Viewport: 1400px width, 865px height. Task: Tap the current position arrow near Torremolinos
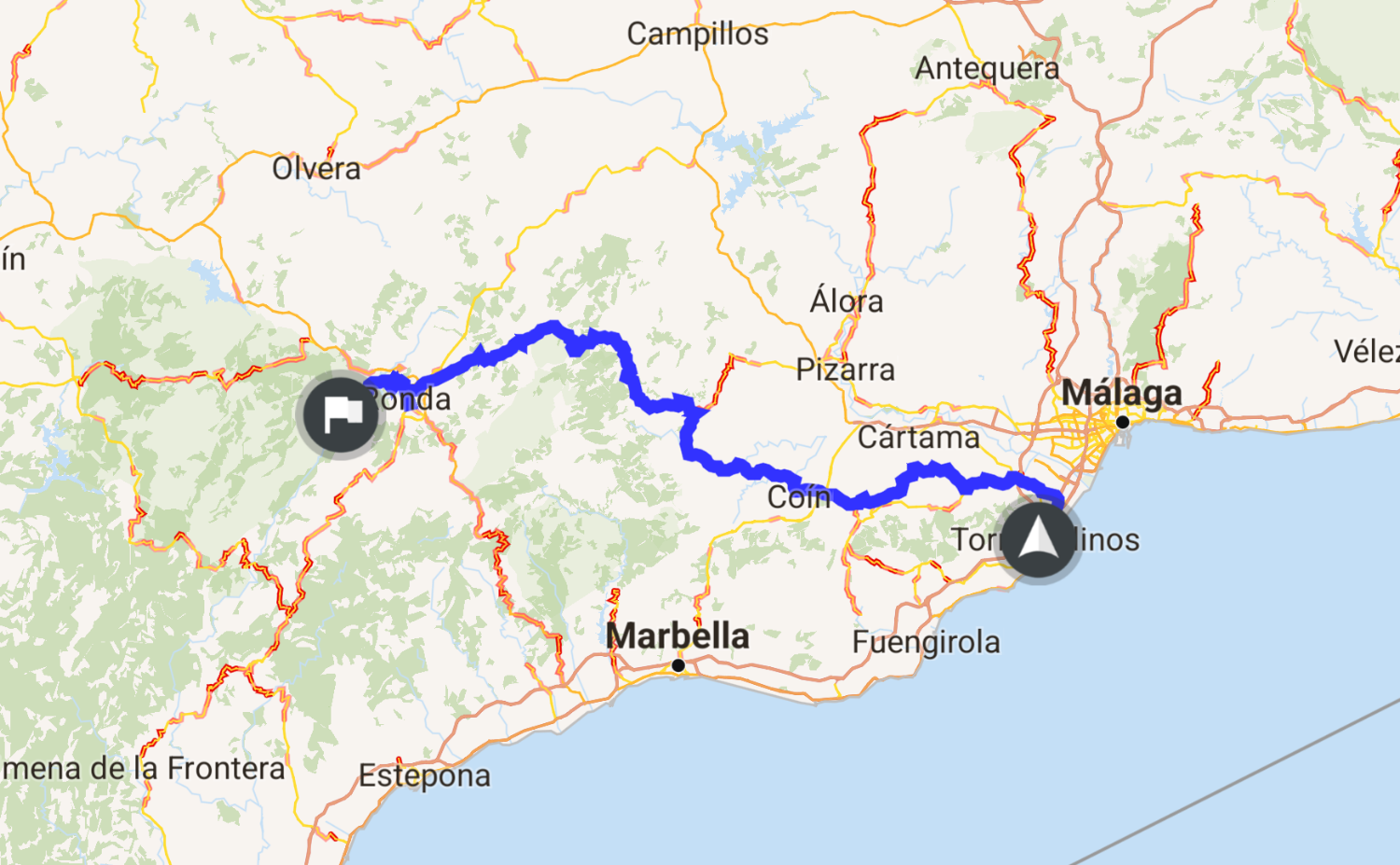tap(1038, 540)
